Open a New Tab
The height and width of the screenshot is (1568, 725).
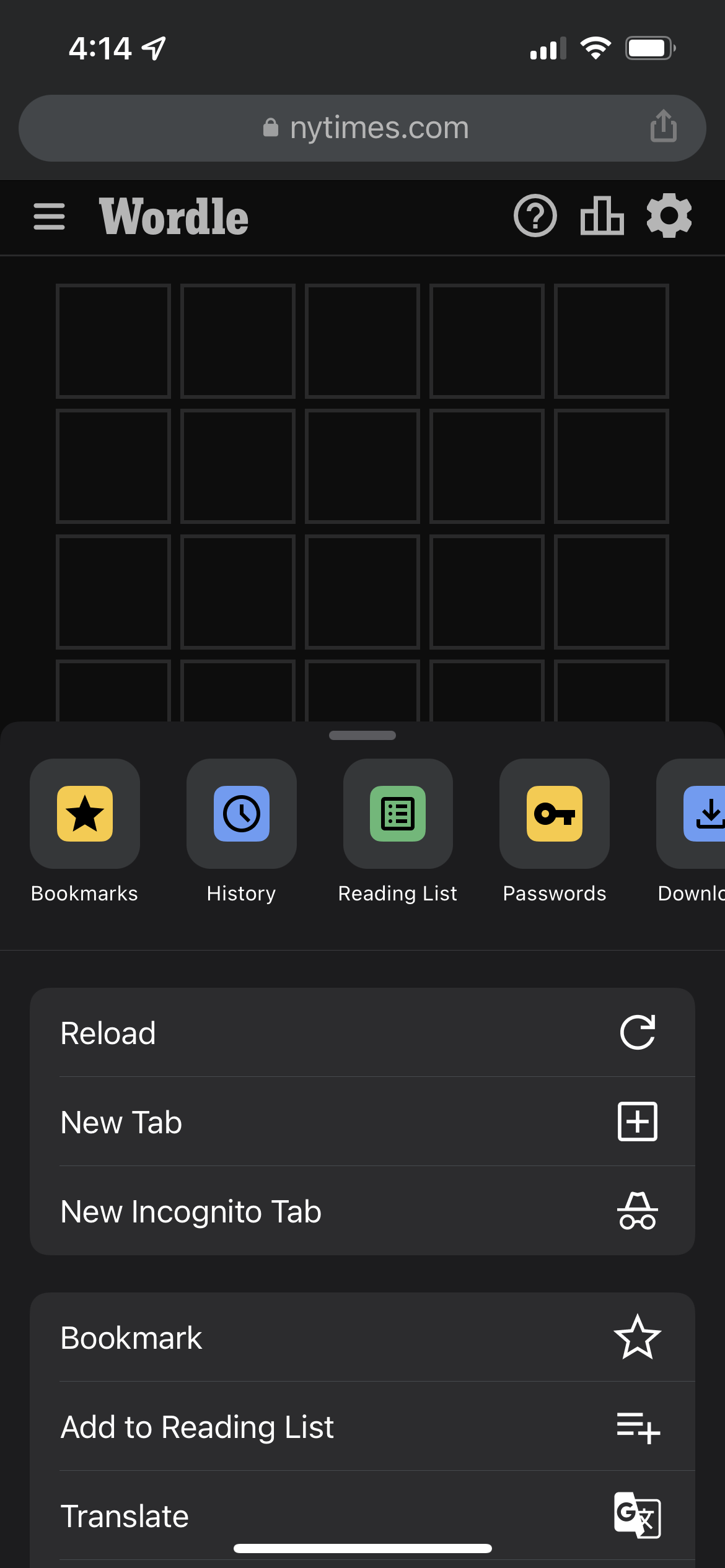point(362,1122)
